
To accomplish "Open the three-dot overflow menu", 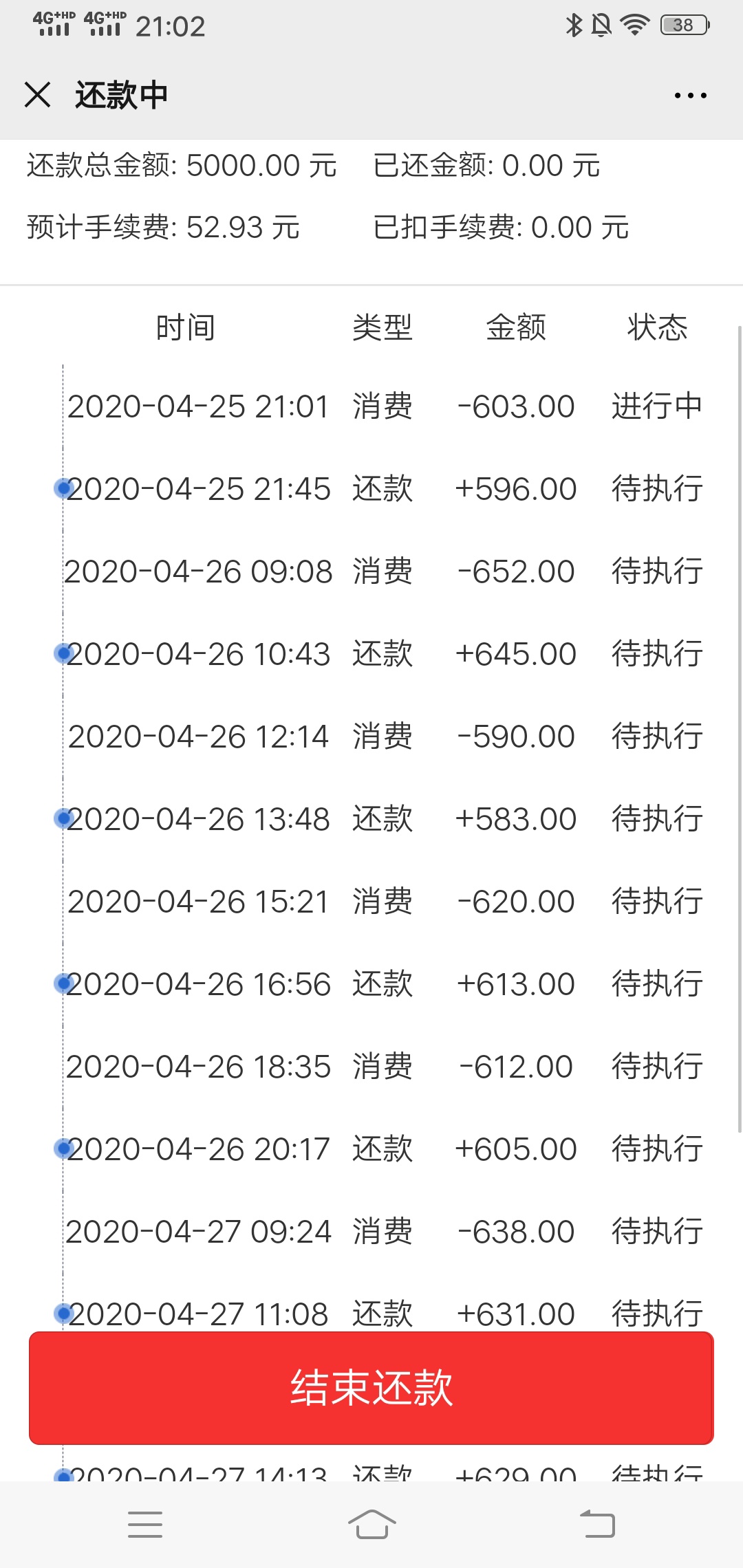I will pyautogui.click(x=690, y=95).
